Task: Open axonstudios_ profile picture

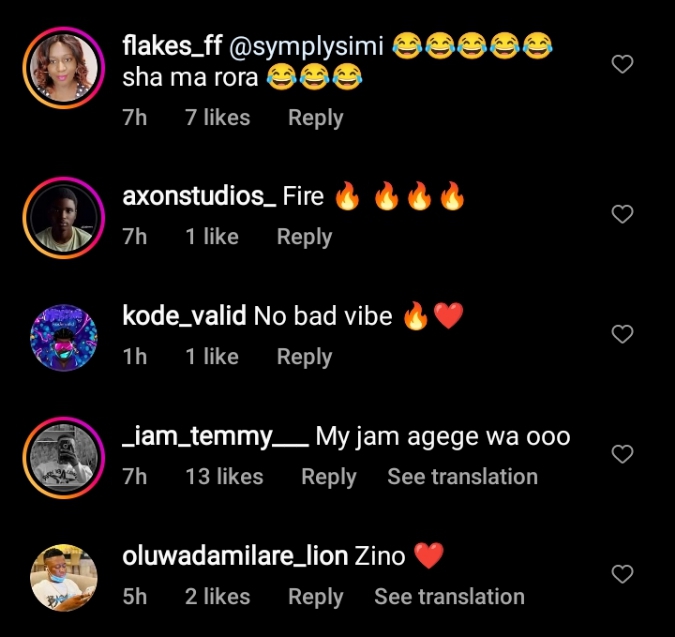Action: 60,213
